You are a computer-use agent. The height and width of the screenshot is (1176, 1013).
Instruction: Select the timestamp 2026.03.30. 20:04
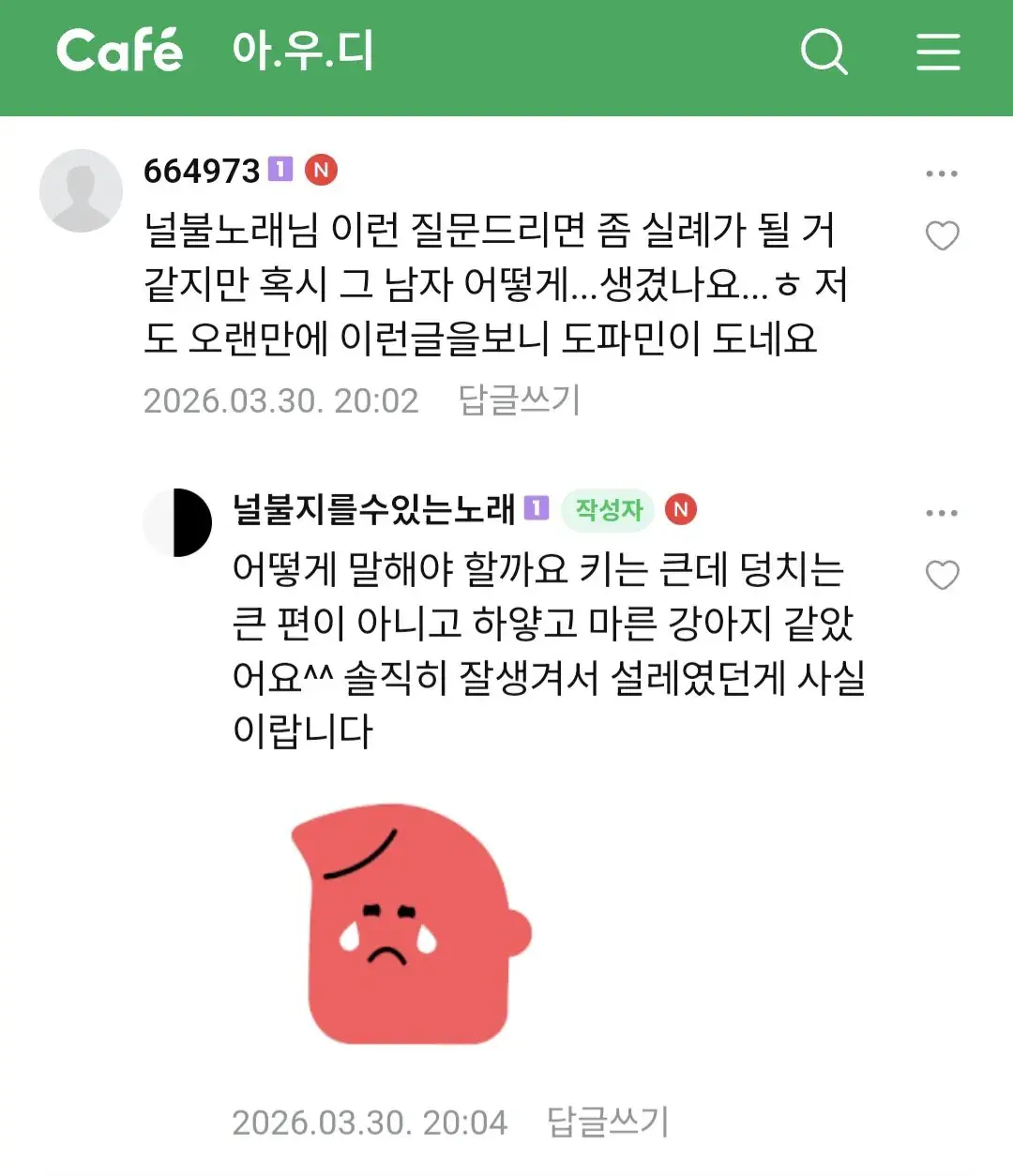pos(370,1118)
